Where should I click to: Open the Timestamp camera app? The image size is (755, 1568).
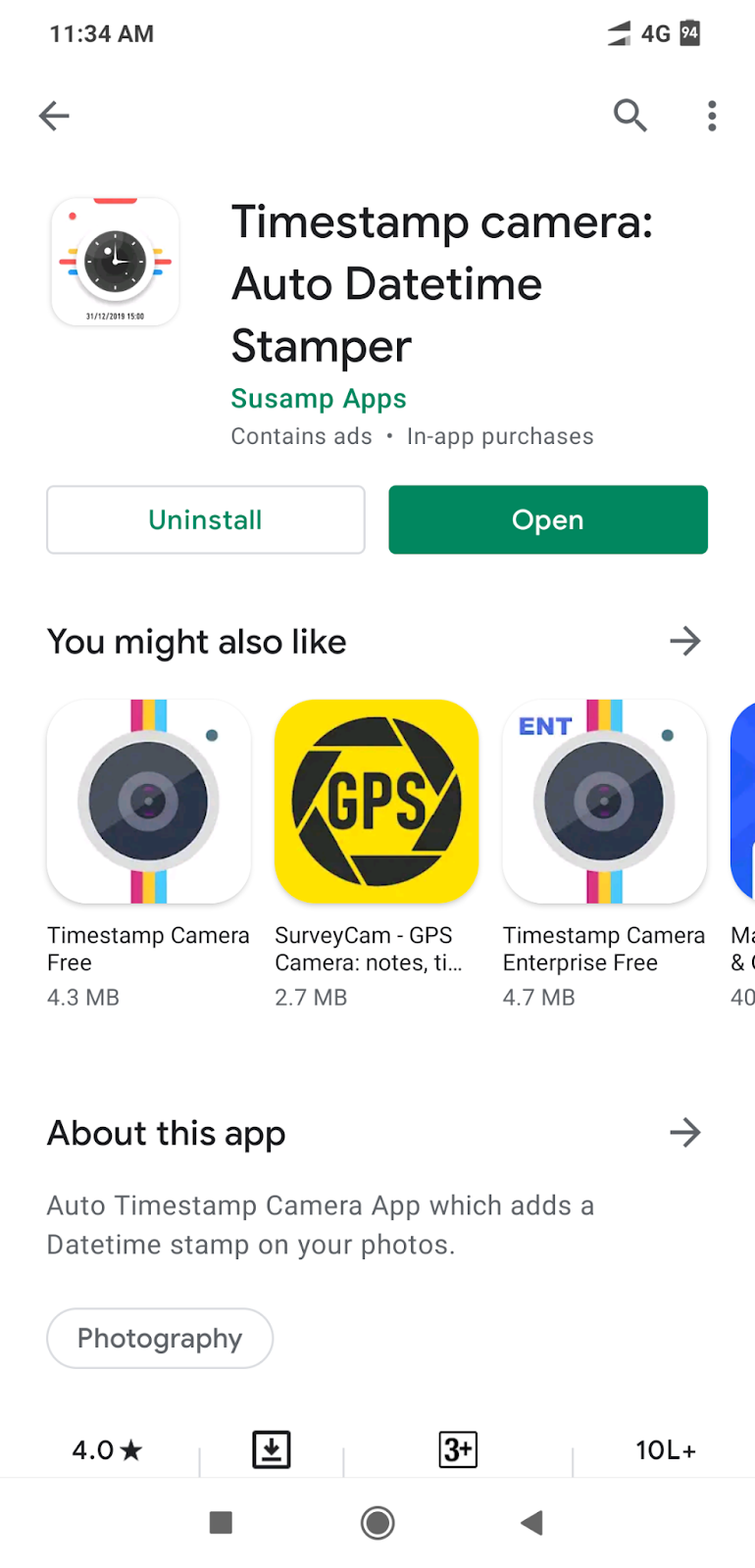[547, 519]
